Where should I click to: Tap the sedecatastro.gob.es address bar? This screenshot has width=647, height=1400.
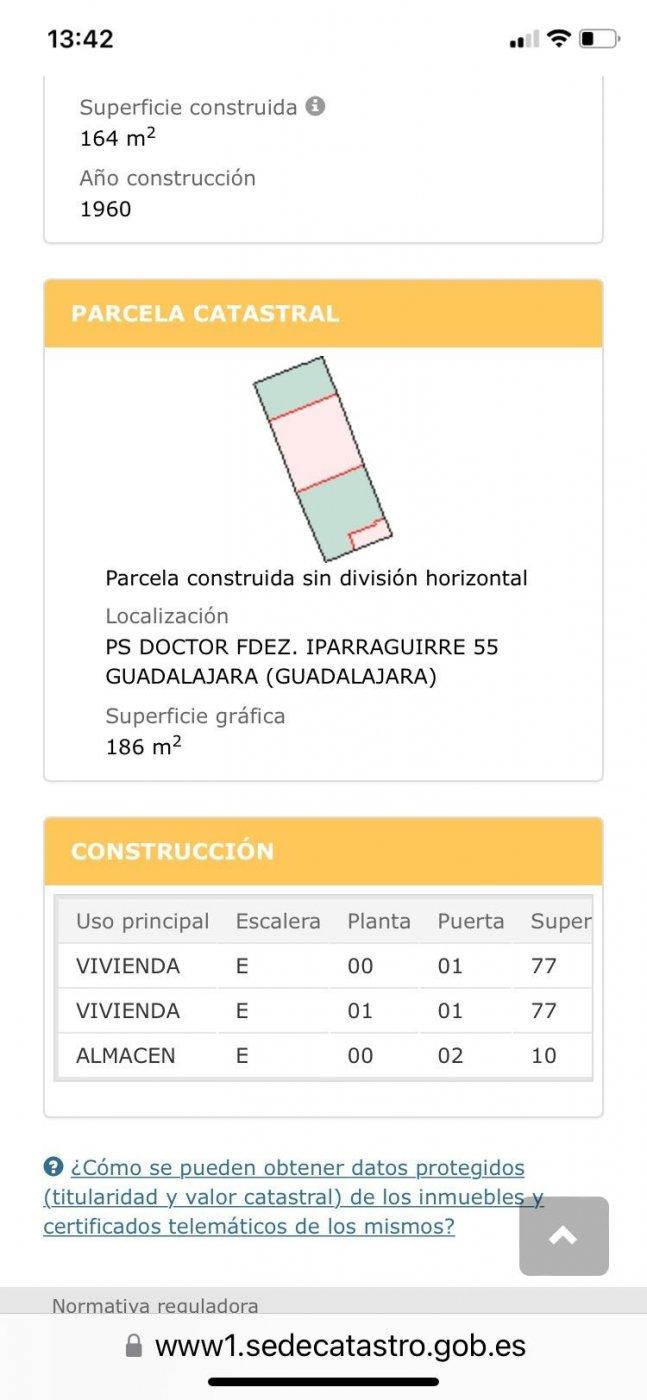click(x=325, y=1345)
